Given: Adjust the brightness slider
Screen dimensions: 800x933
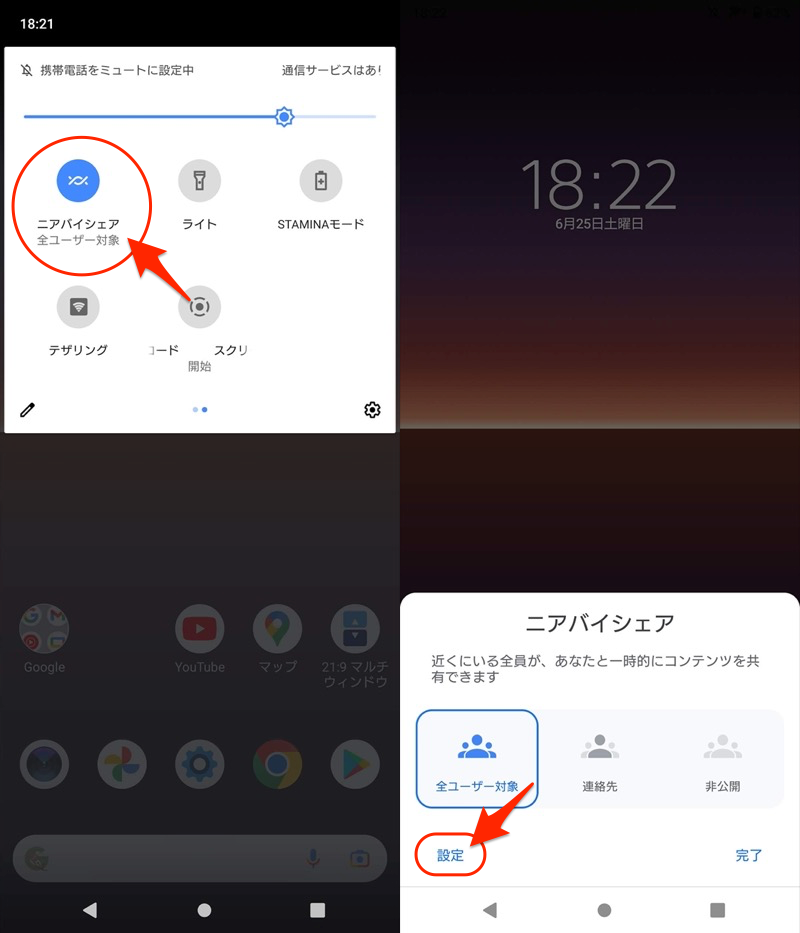Looking at the screenshot, I should click(x=284, y=117).
